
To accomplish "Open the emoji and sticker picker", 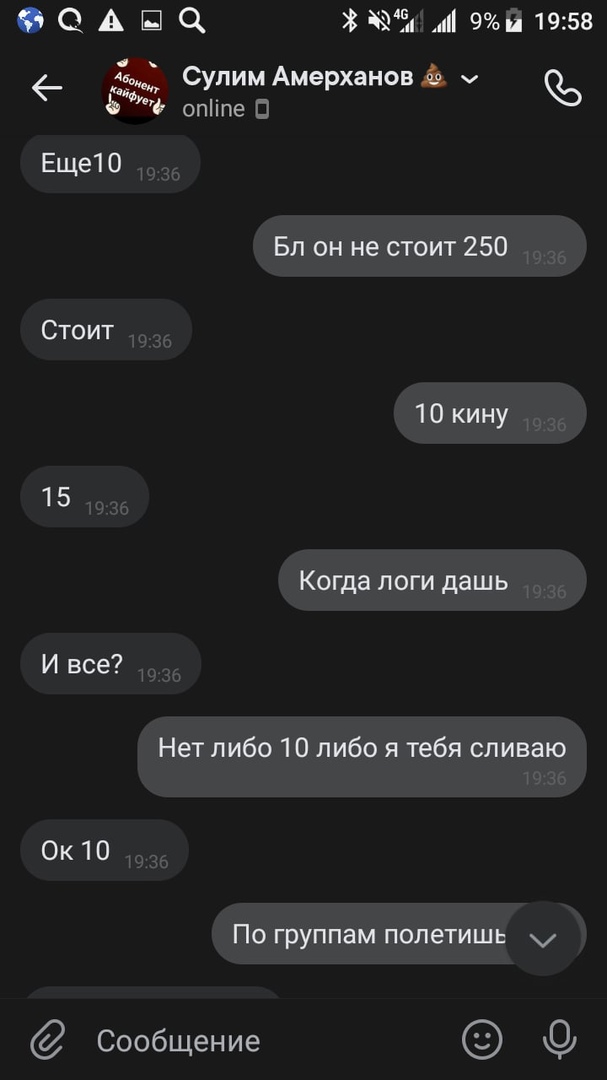I will (x=482, y=1040).
